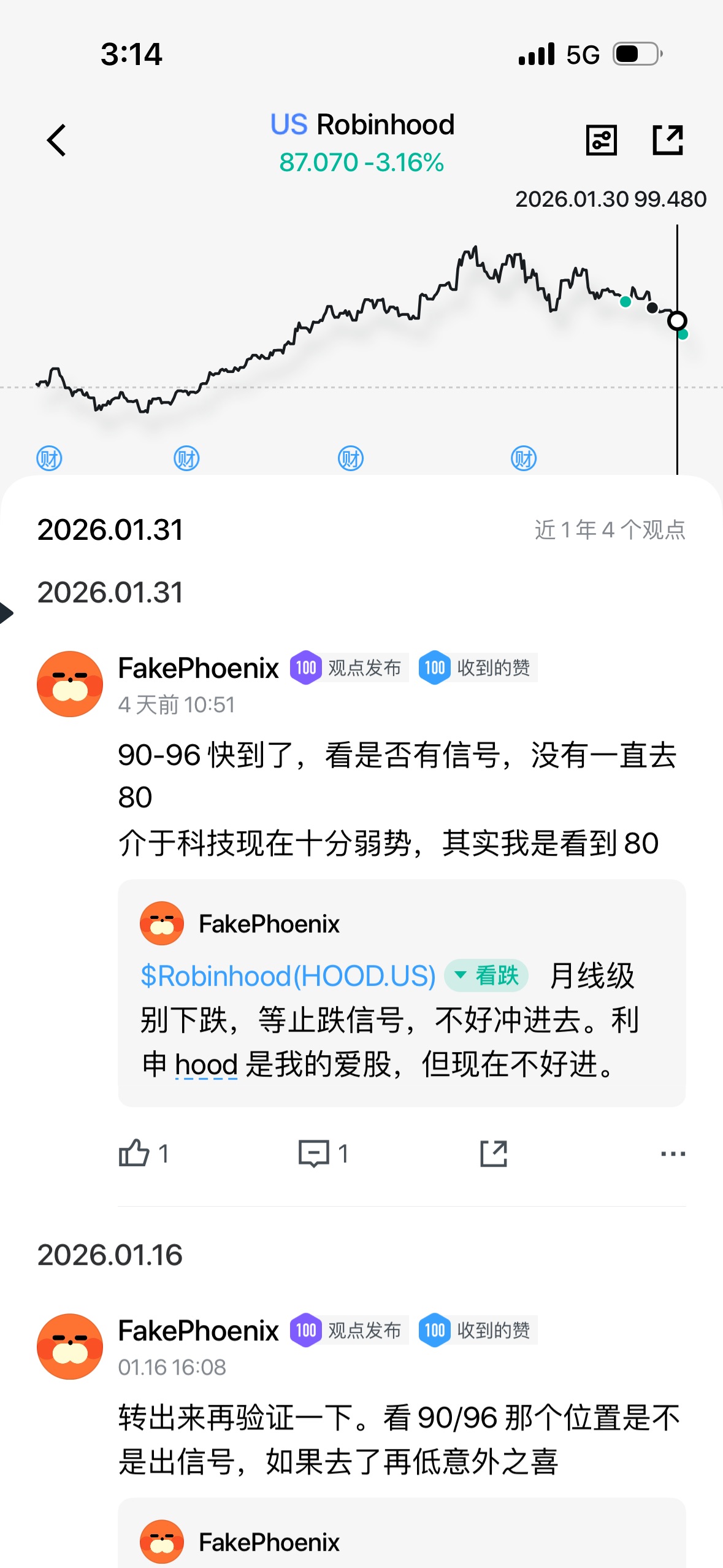Tap the underlined hood link in quote
This screenshot has width=723, height=1568.
(206, 1064)
